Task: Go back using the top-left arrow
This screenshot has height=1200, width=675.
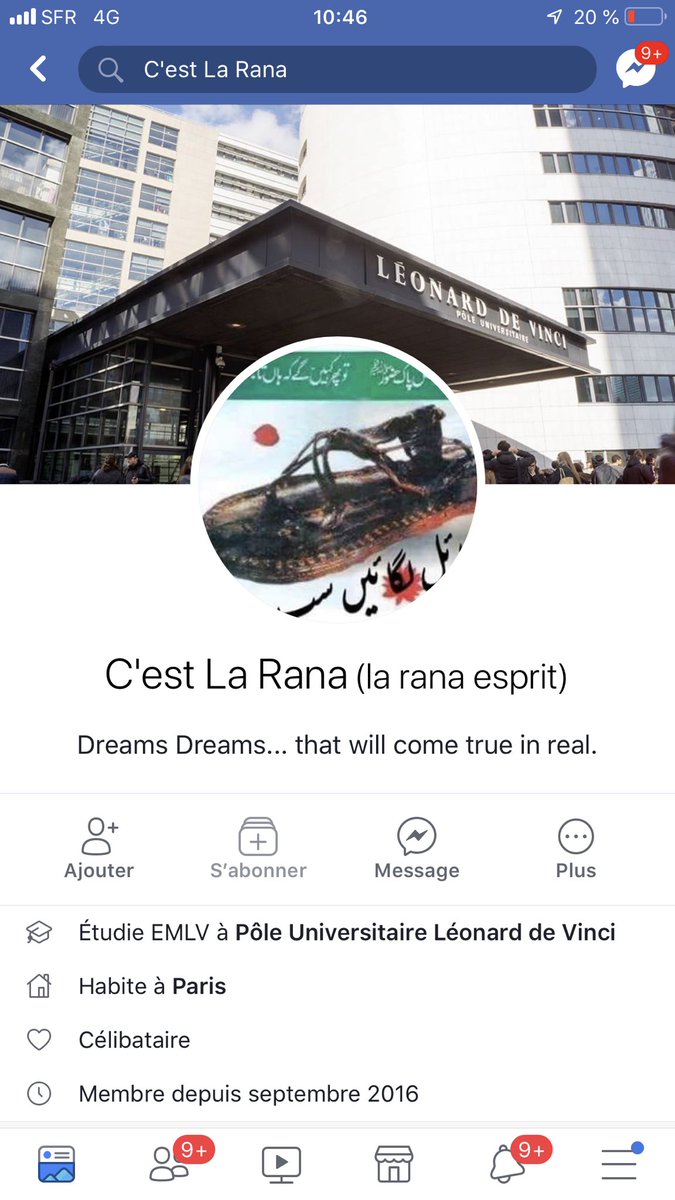Action: (x=38, y=69)
